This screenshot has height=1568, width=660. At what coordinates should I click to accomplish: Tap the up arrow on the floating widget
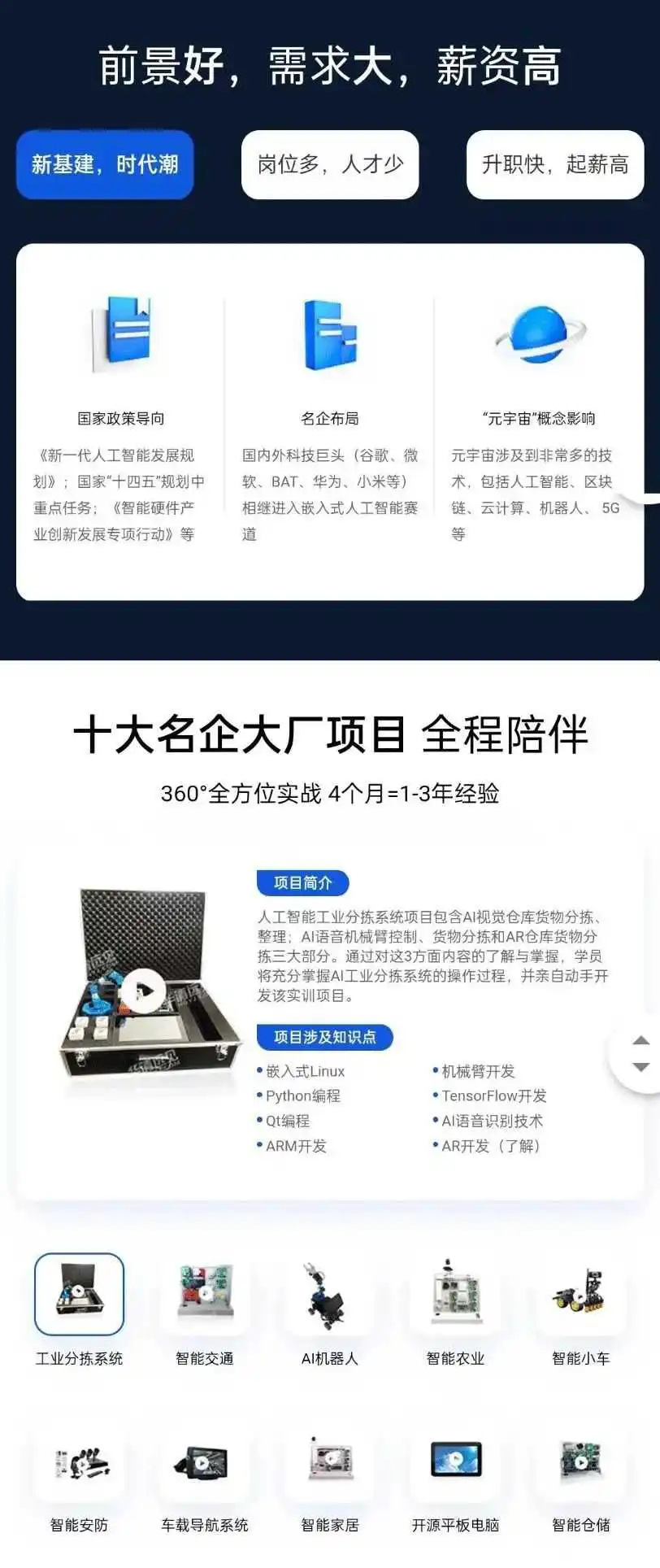[x=640, y=1039]
